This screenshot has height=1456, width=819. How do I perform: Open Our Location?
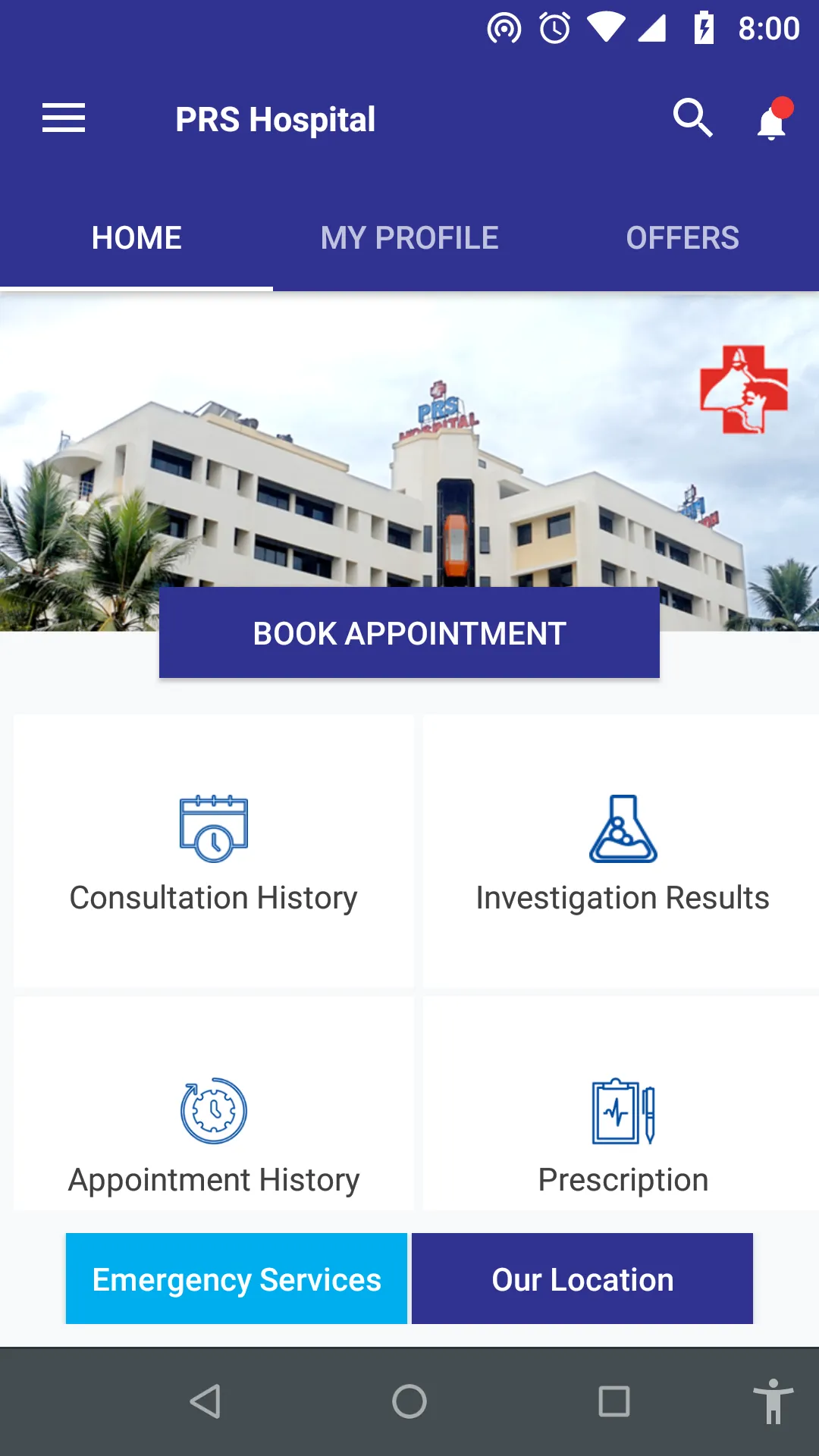(582, 1279)
